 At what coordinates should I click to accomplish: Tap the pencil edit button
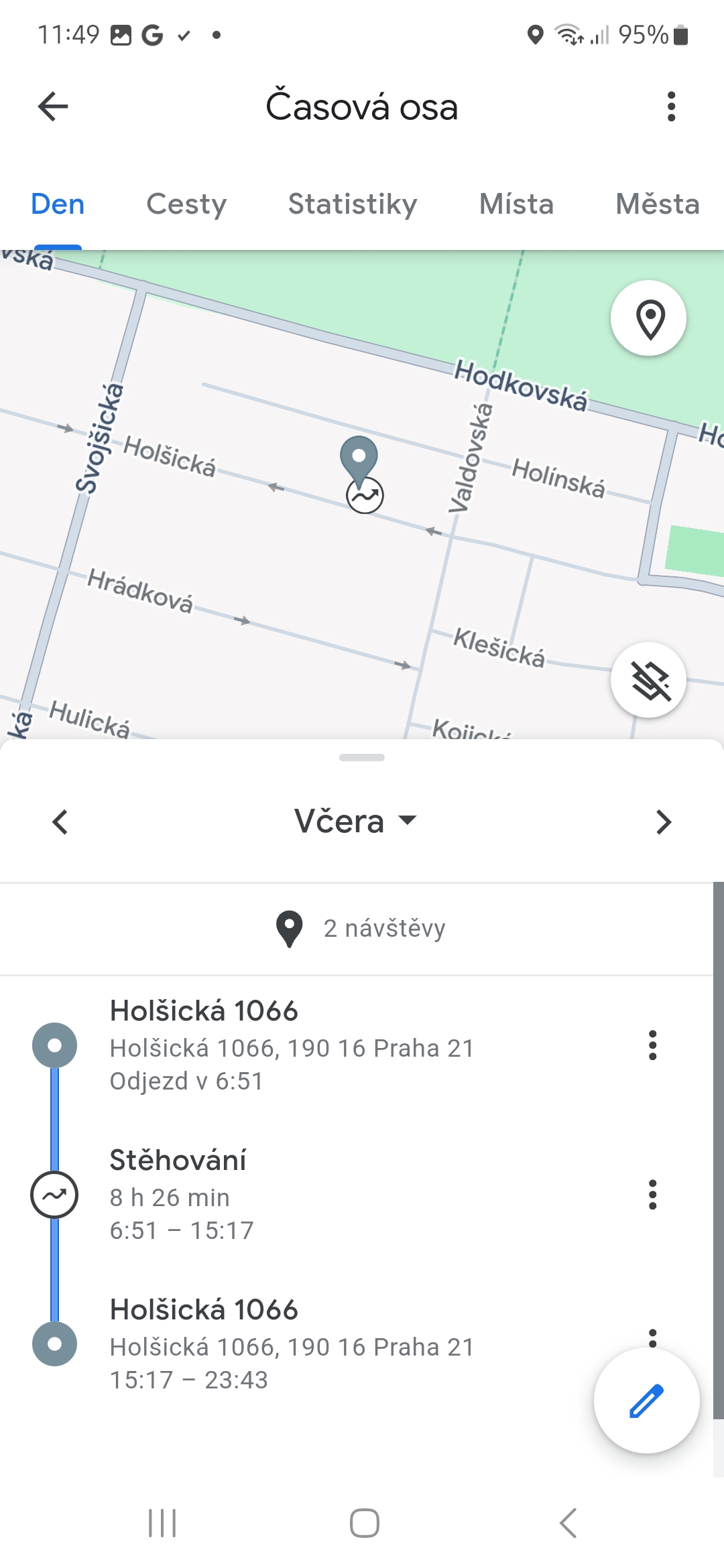click(647, 1400)
